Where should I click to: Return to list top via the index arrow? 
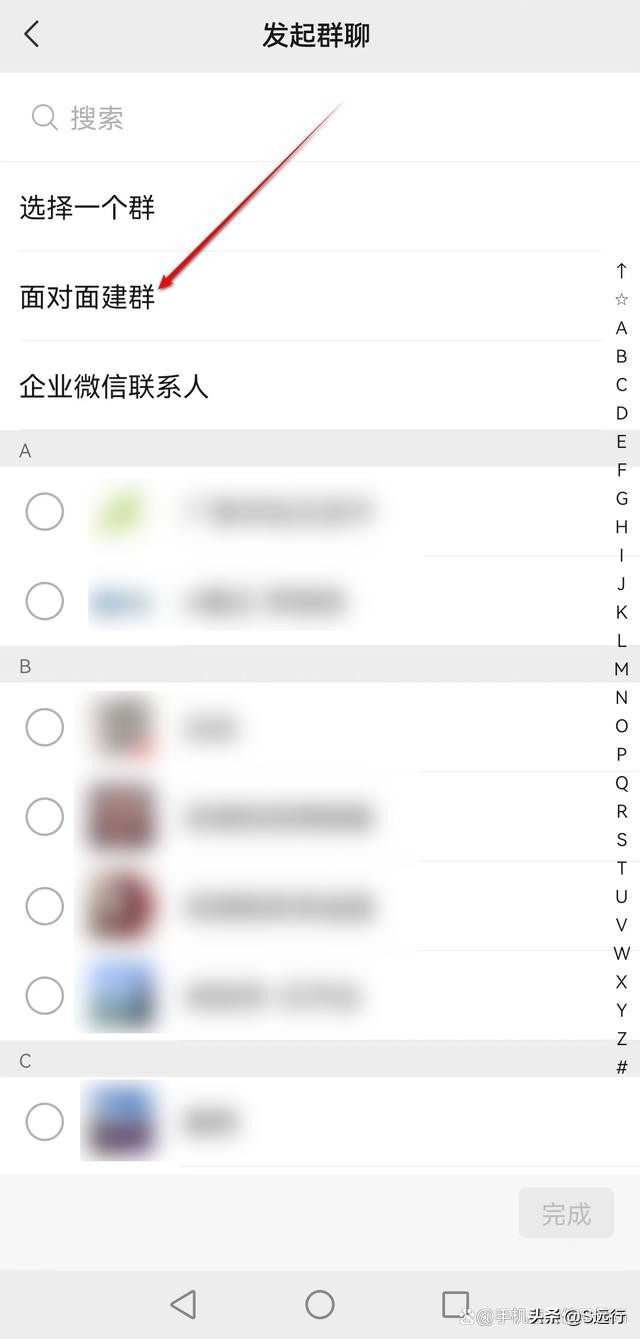(621, 271)
